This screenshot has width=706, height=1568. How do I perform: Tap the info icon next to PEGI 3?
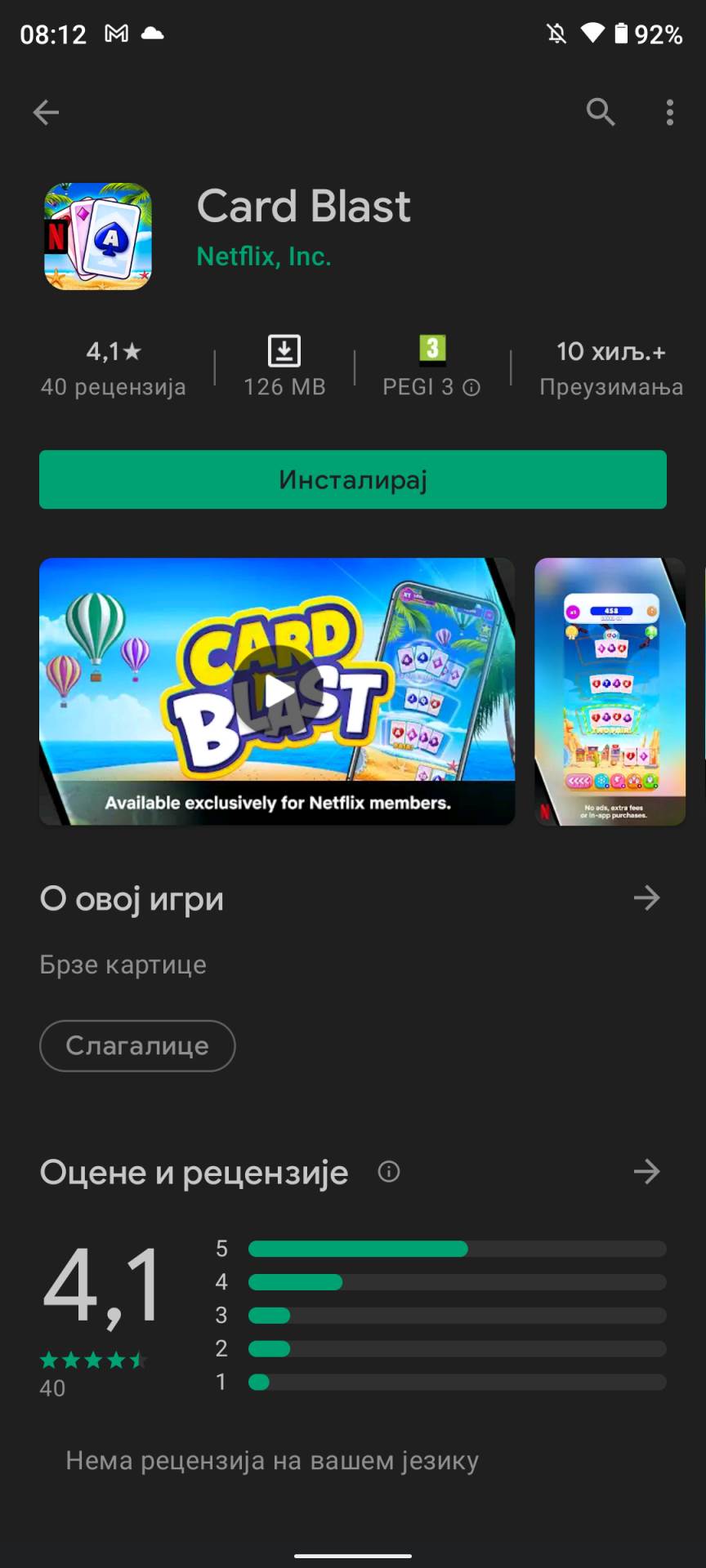[471, 387]
